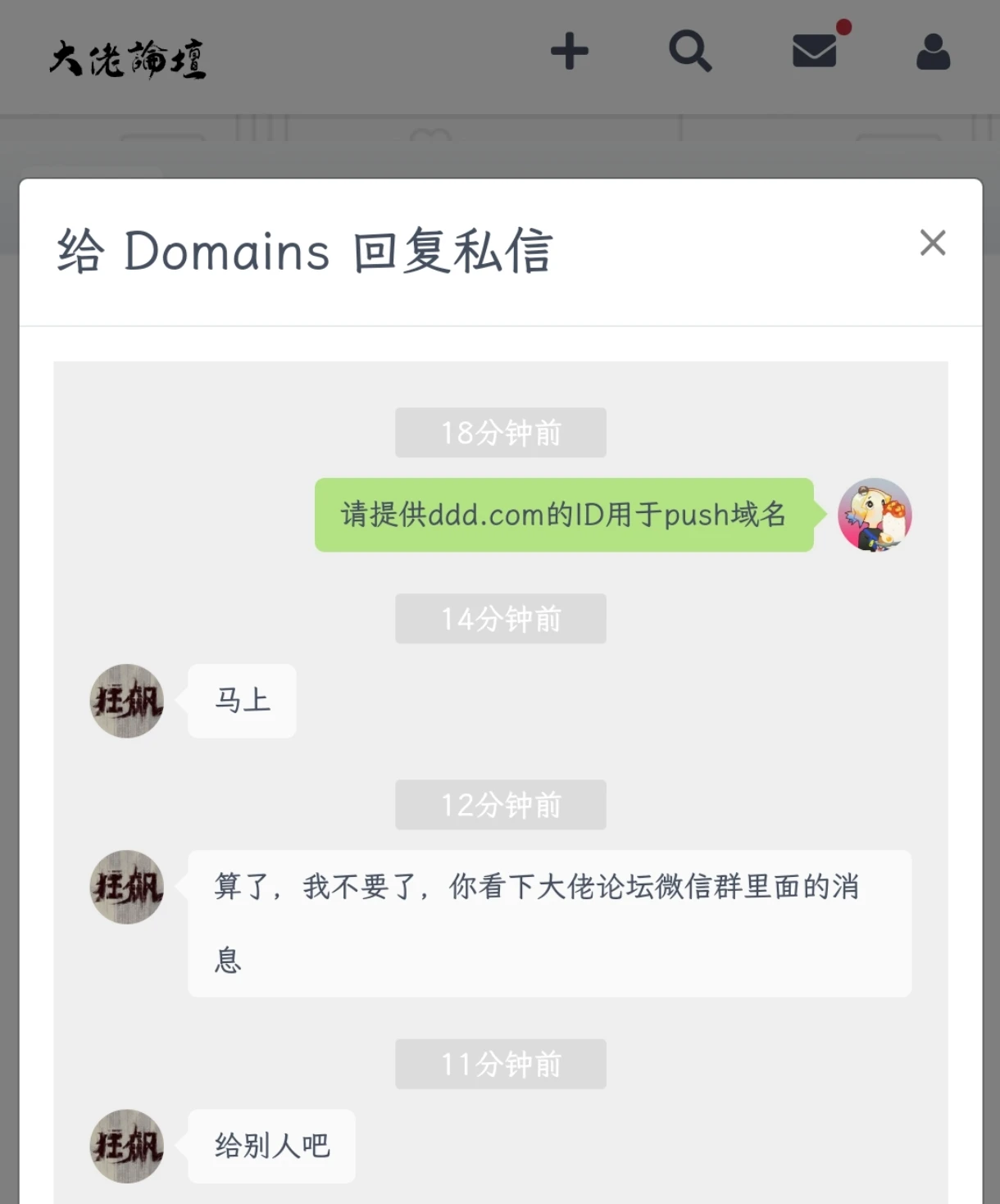Close the reply-to-Domains private message dialog
Viewport: 1000px width, 1204px height.
coord(932,243)
